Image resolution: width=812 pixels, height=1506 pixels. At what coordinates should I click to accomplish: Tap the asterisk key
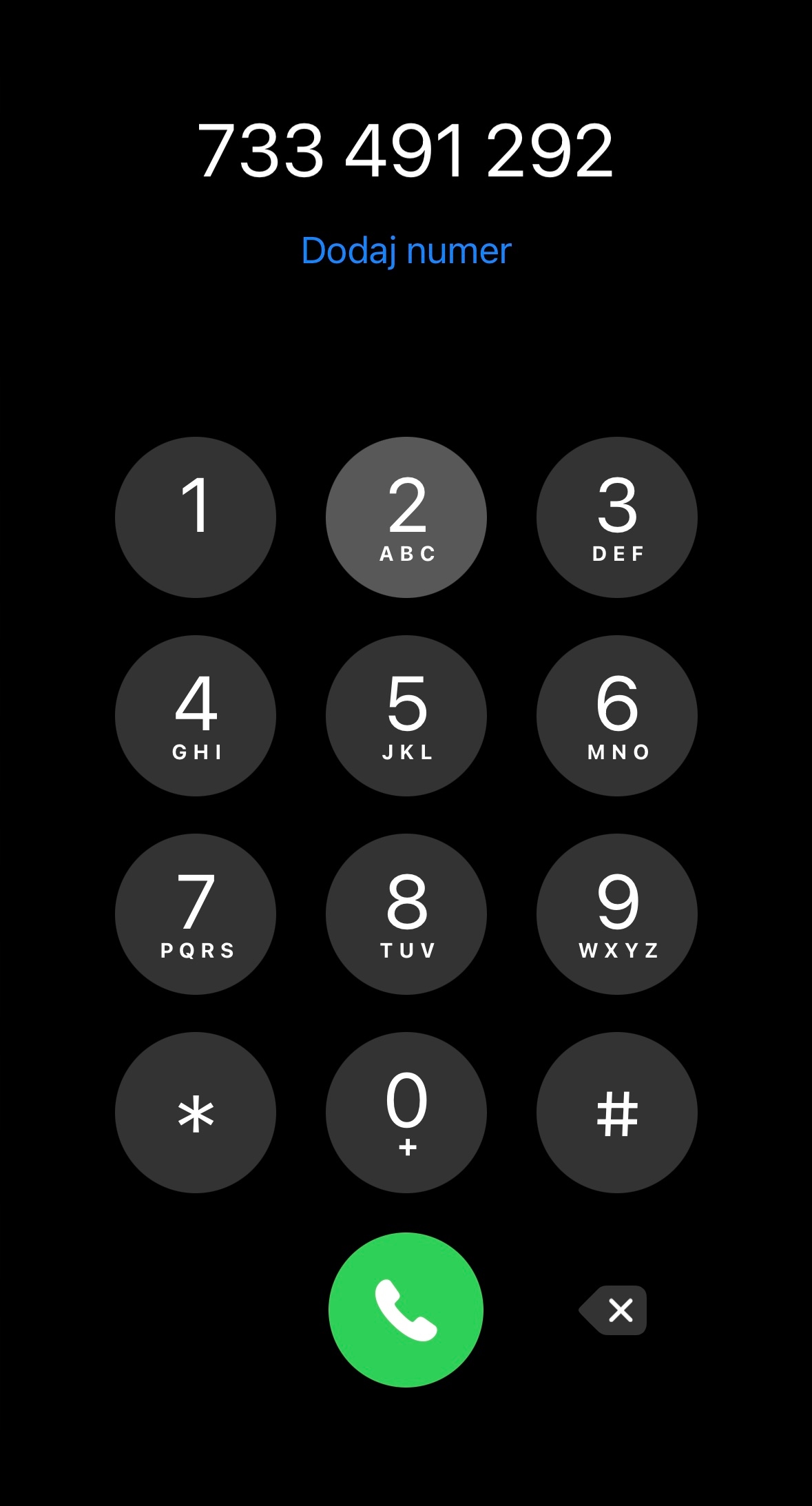click(x=196, y=1113)
